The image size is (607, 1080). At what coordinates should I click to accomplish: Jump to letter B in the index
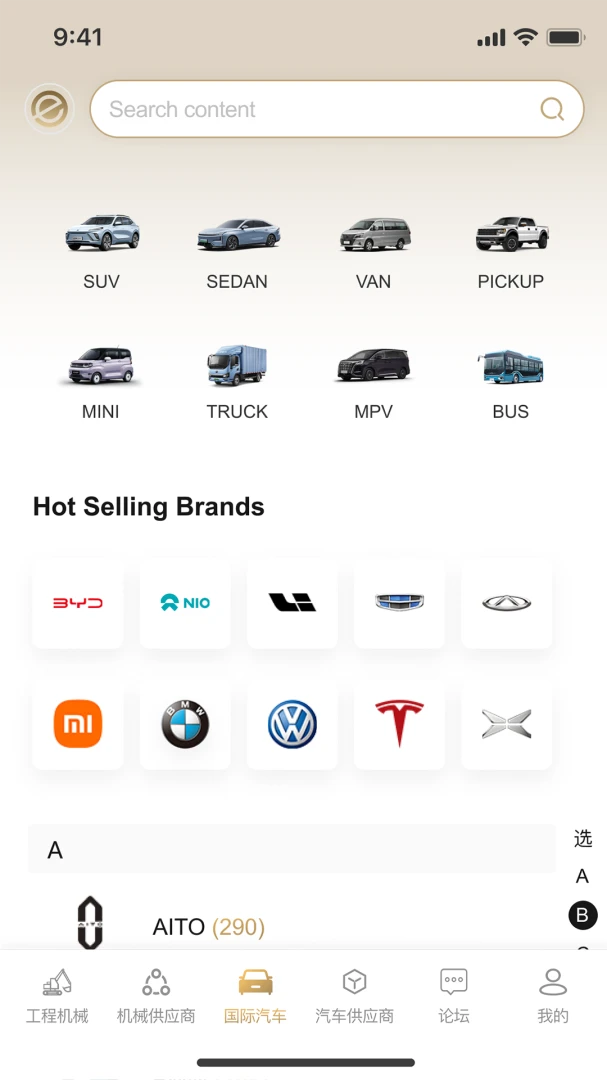582,915
